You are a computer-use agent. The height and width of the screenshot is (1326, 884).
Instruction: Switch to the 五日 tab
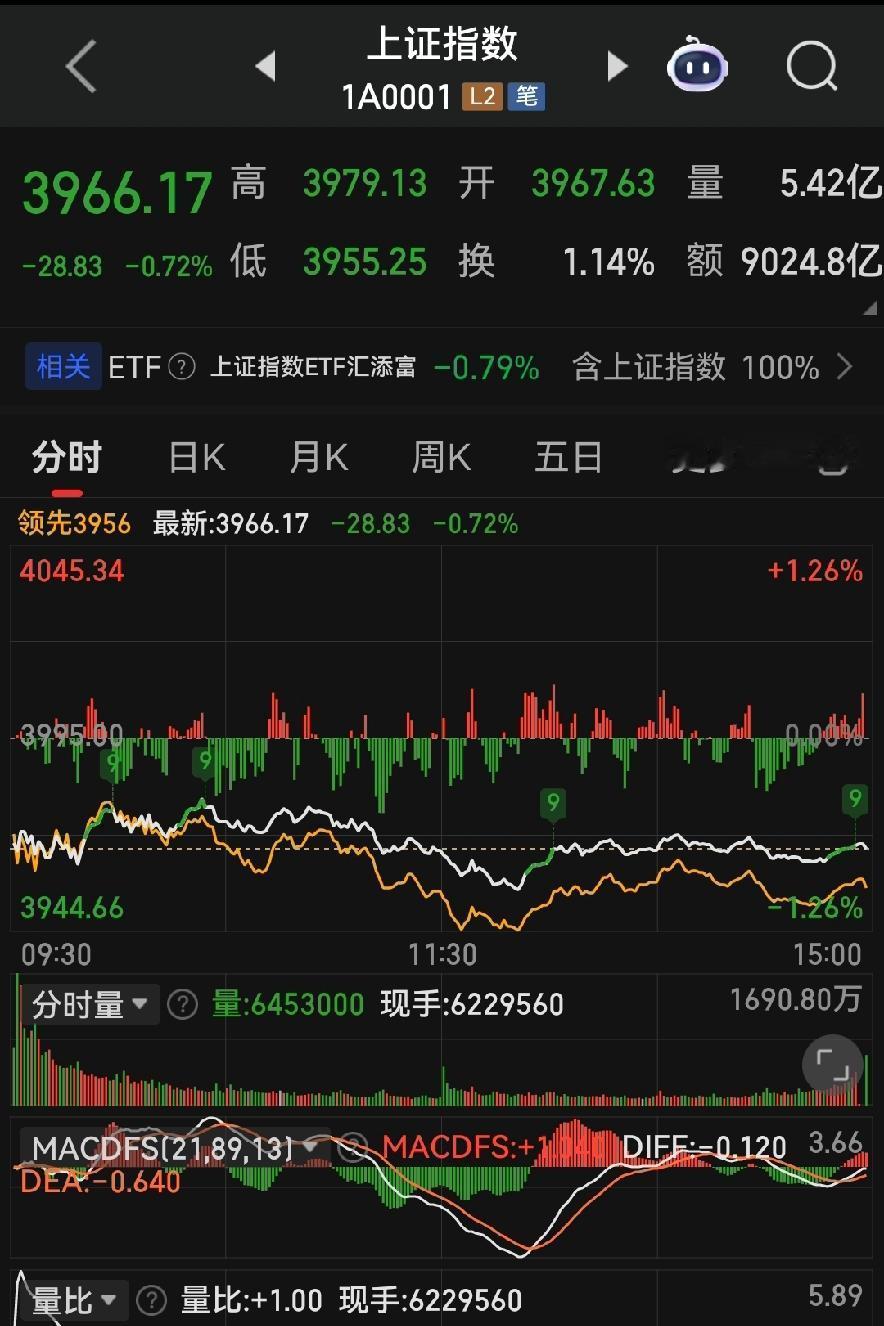[x=567, y=457]
